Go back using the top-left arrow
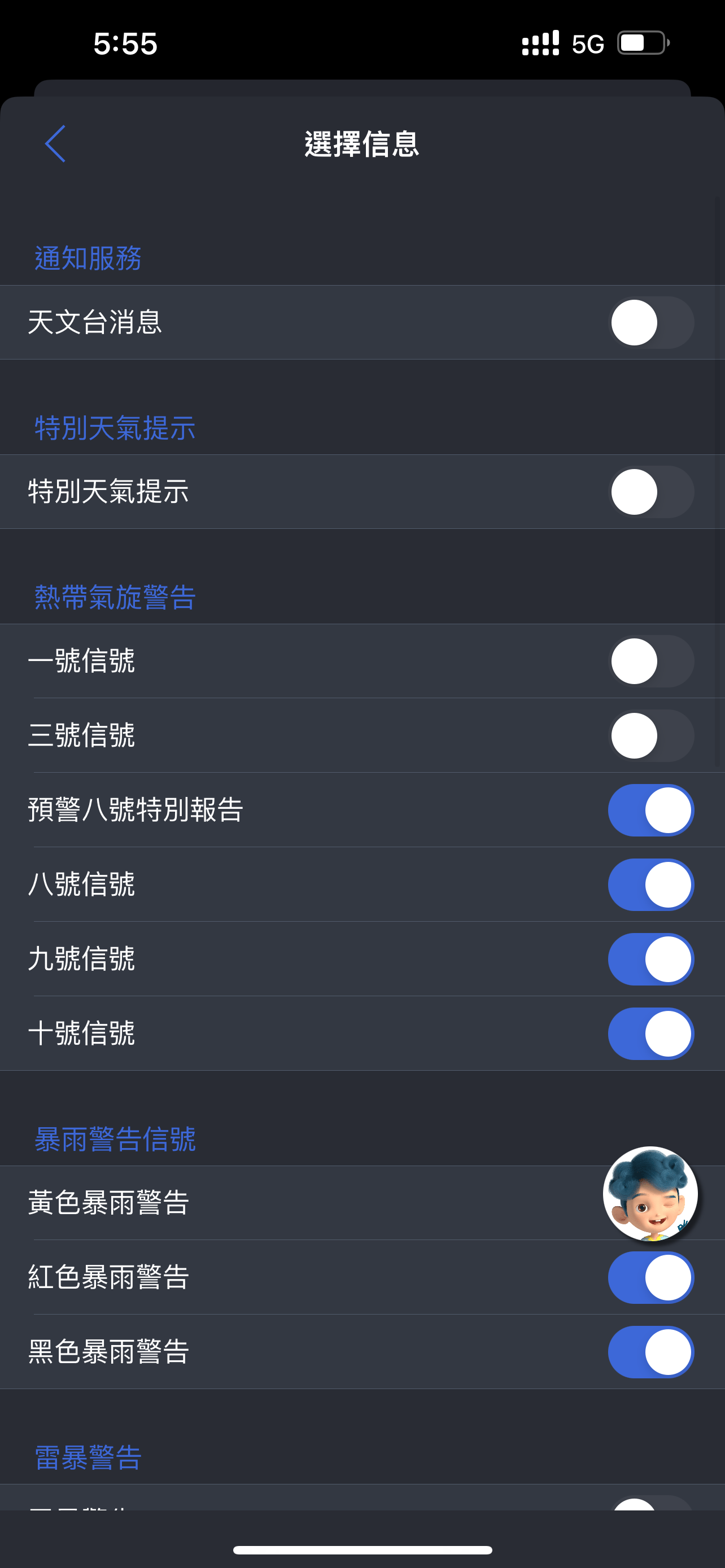 [x=55, y=144]
